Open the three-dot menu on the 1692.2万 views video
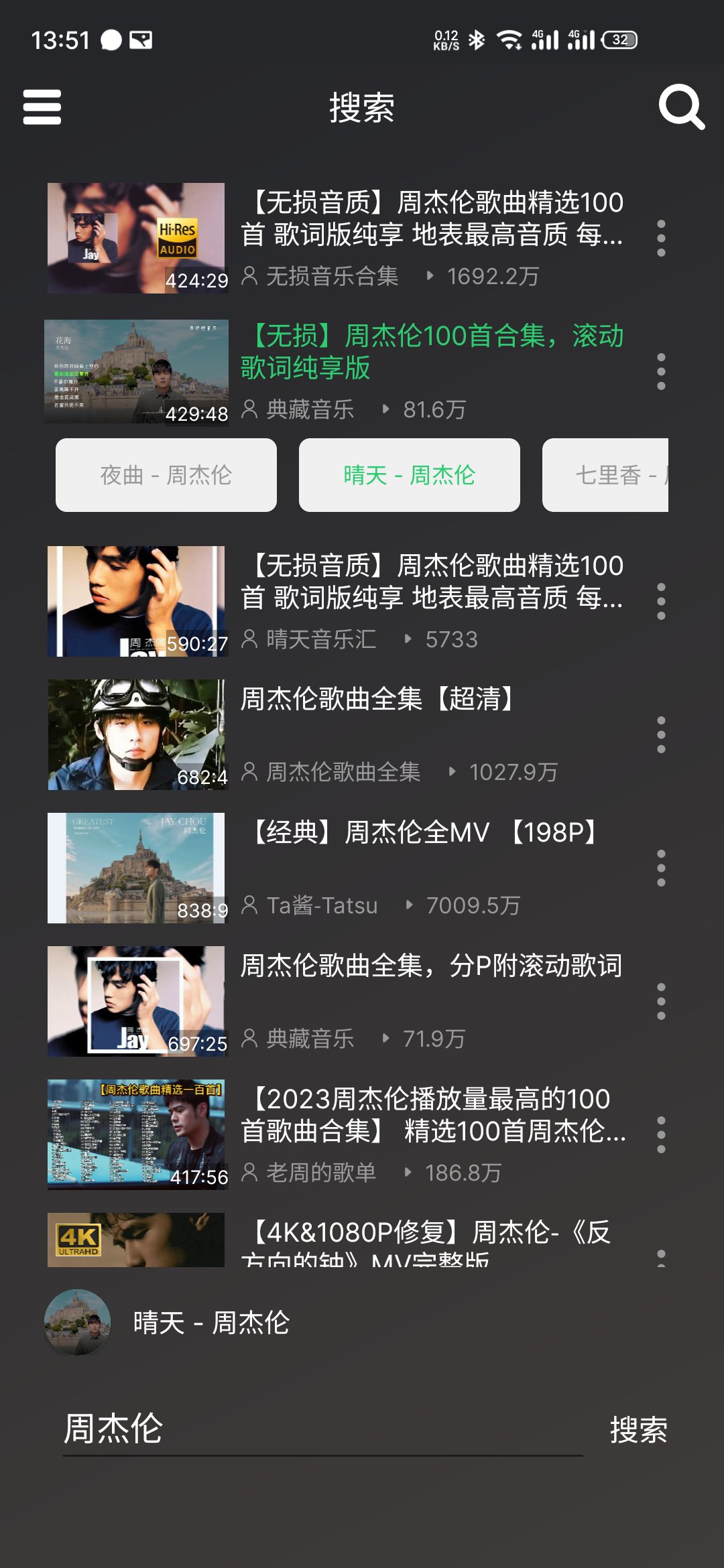724x1568 pixels. pos(661,239)
